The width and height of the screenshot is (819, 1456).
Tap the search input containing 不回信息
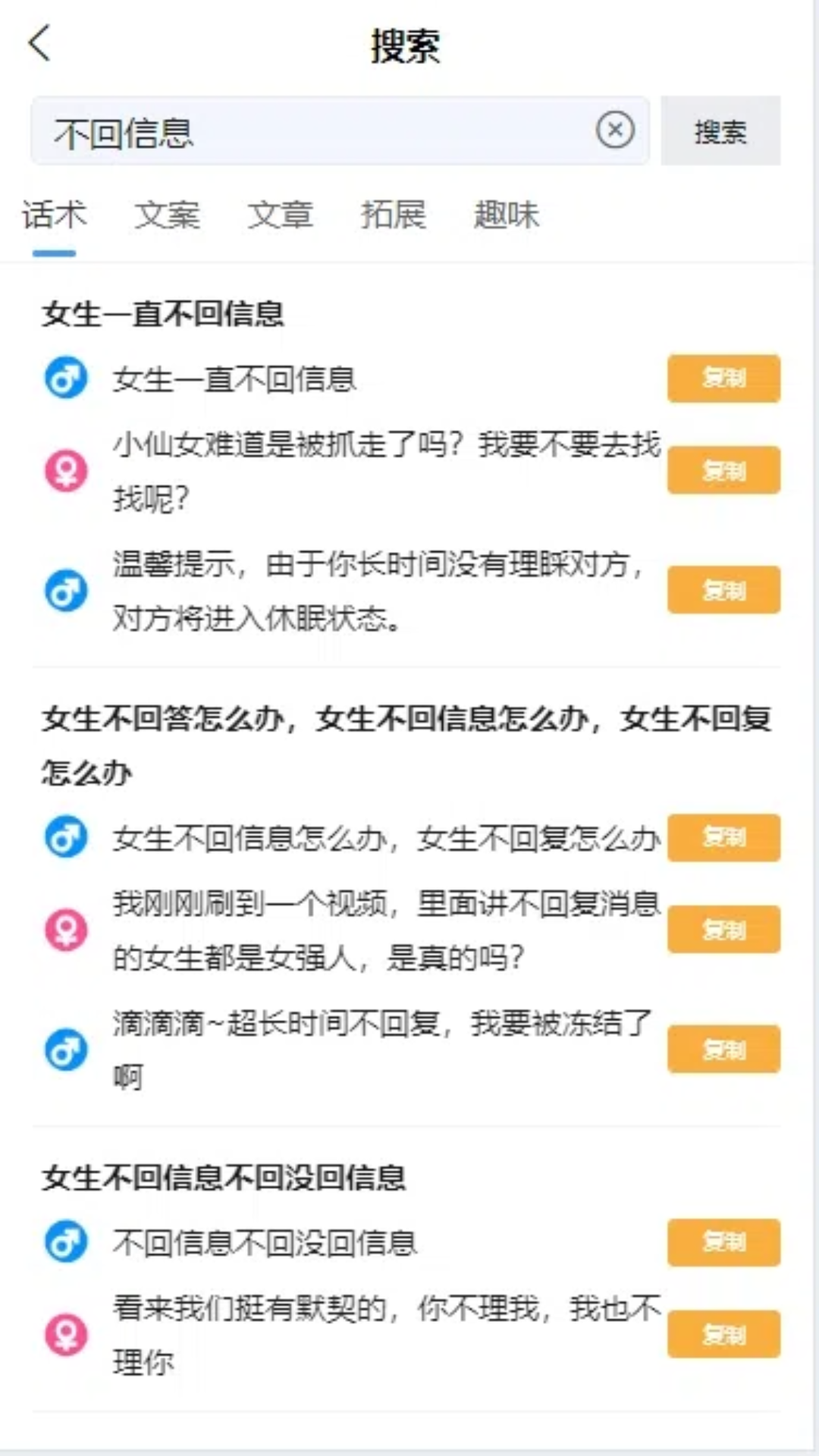303,130
